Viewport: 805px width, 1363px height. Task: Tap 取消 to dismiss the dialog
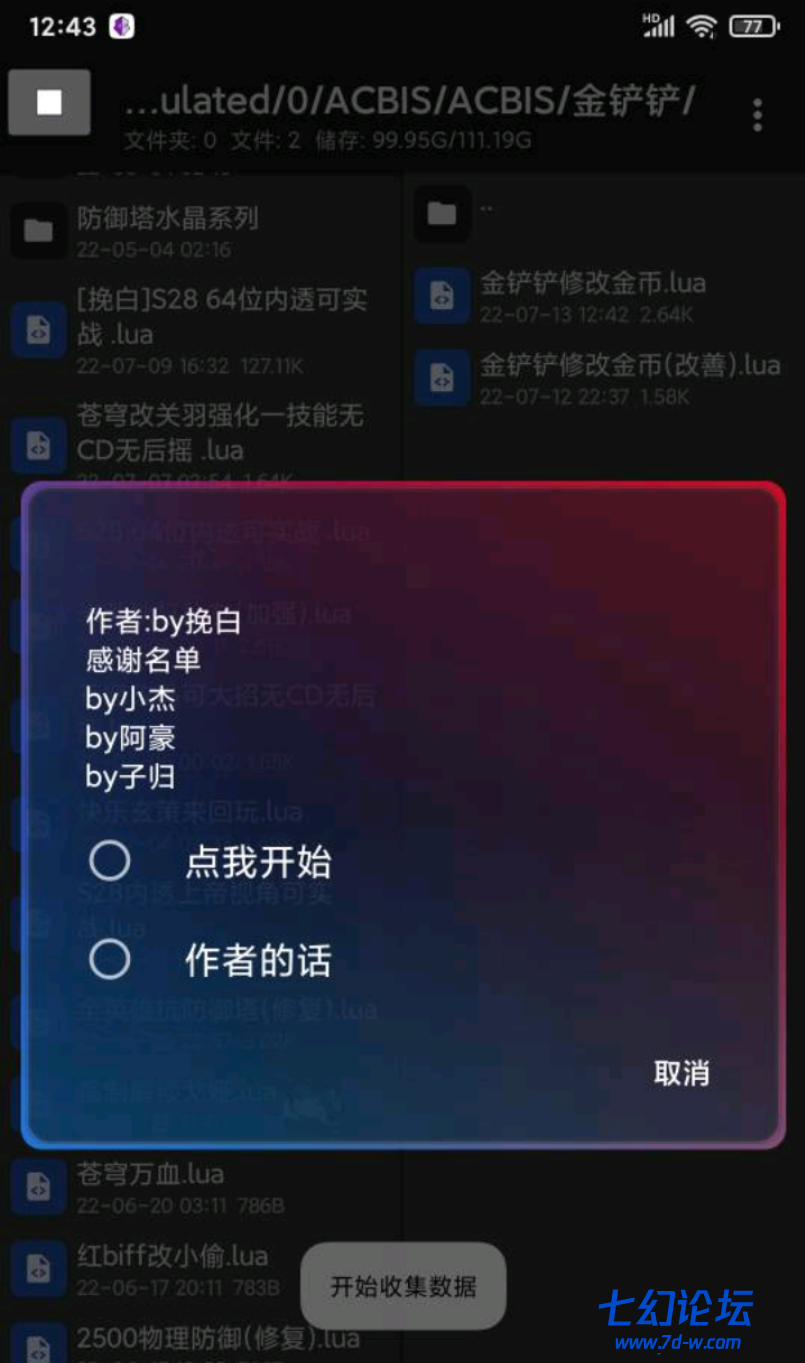tap(681, 1073)
